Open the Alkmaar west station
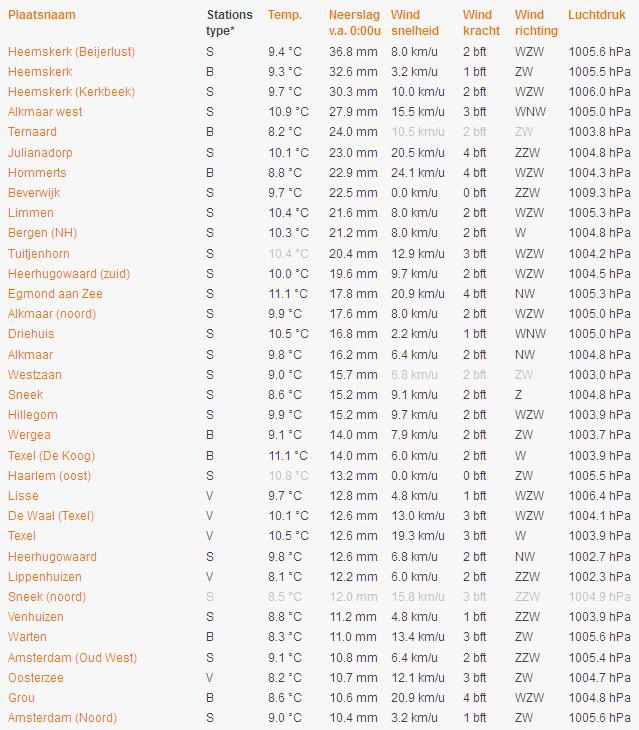Screen dimensions: 639x730 pos(45,112)
